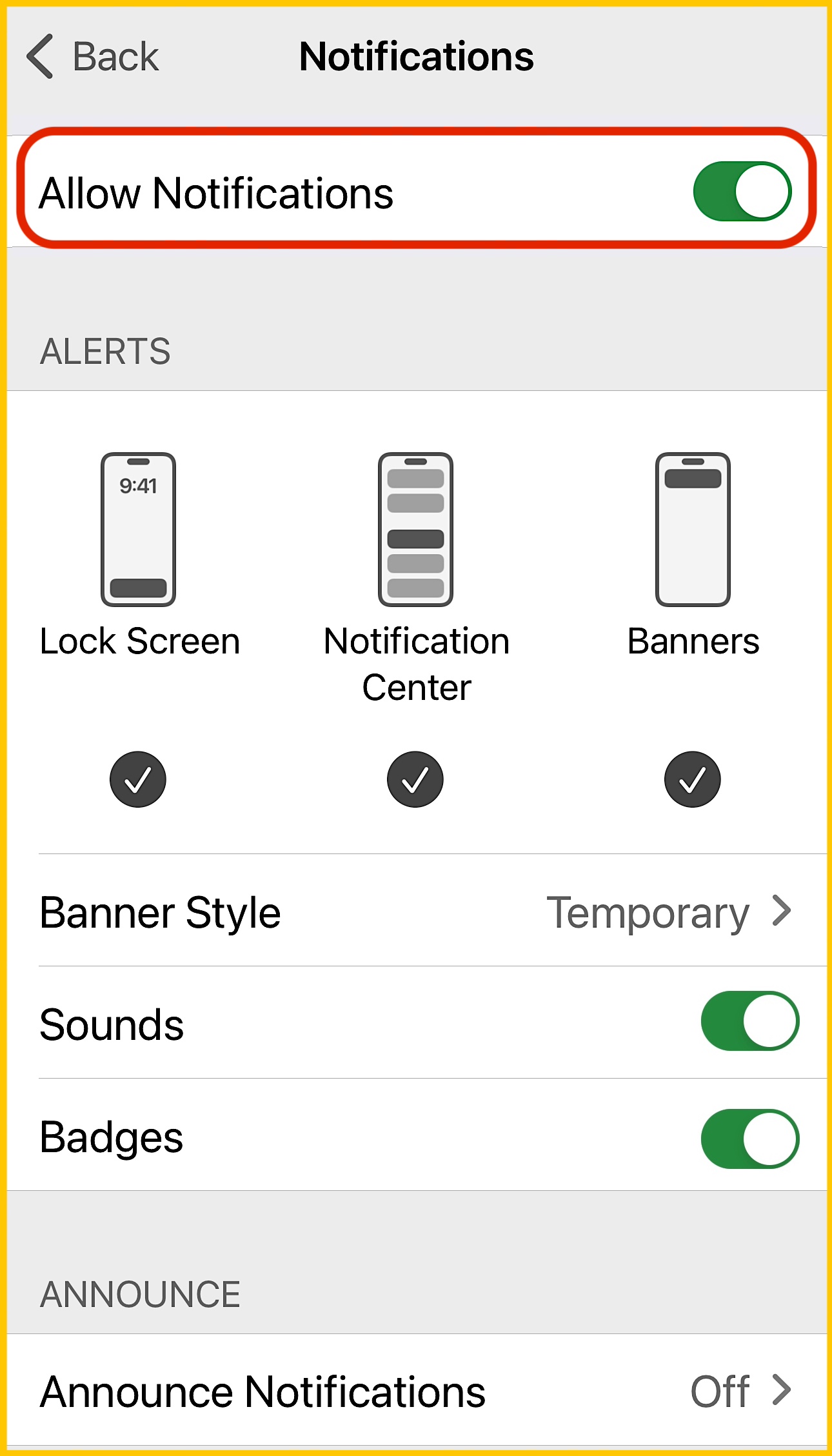The image size is (832, 1456).
Task: Open Banner Style settings
Action: [416, 912]
